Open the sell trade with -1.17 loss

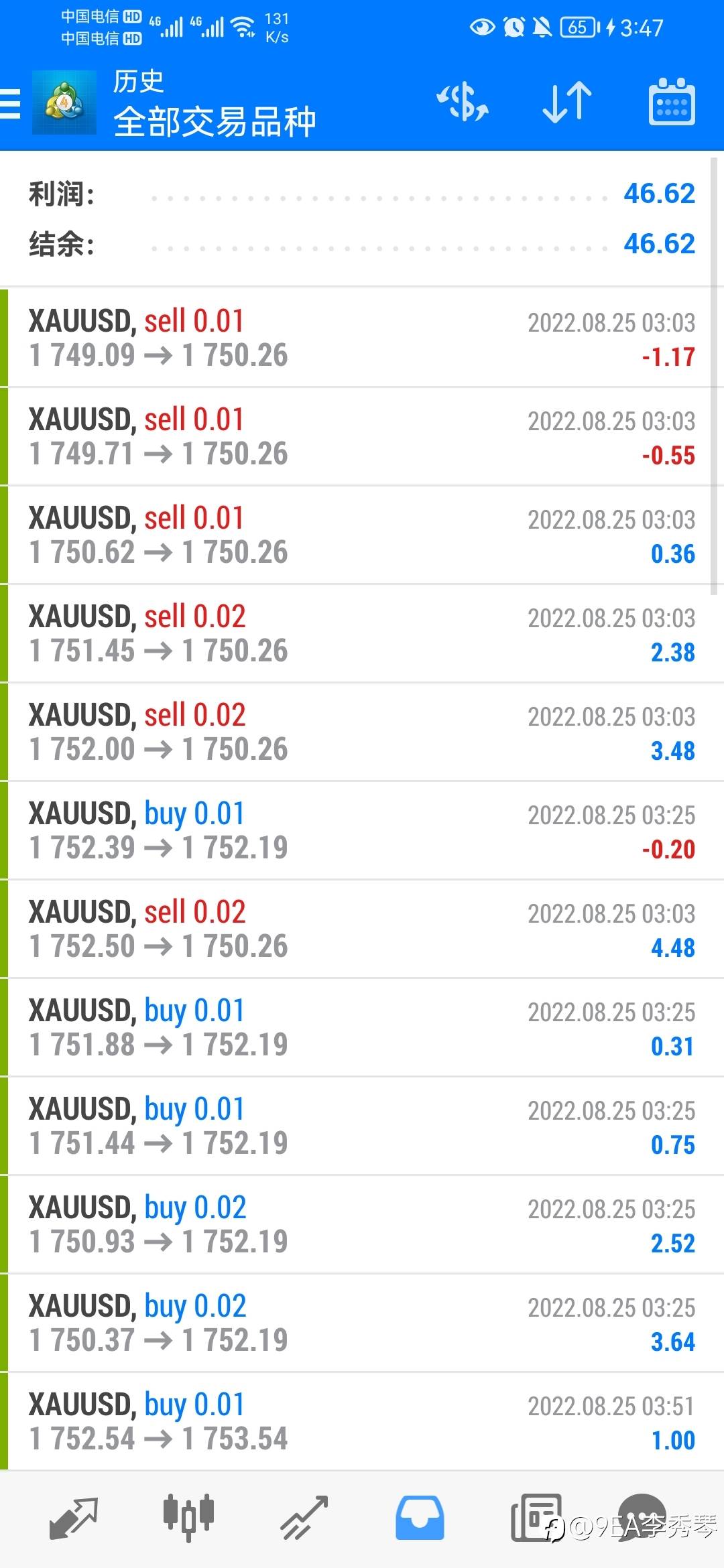[362, 338]
